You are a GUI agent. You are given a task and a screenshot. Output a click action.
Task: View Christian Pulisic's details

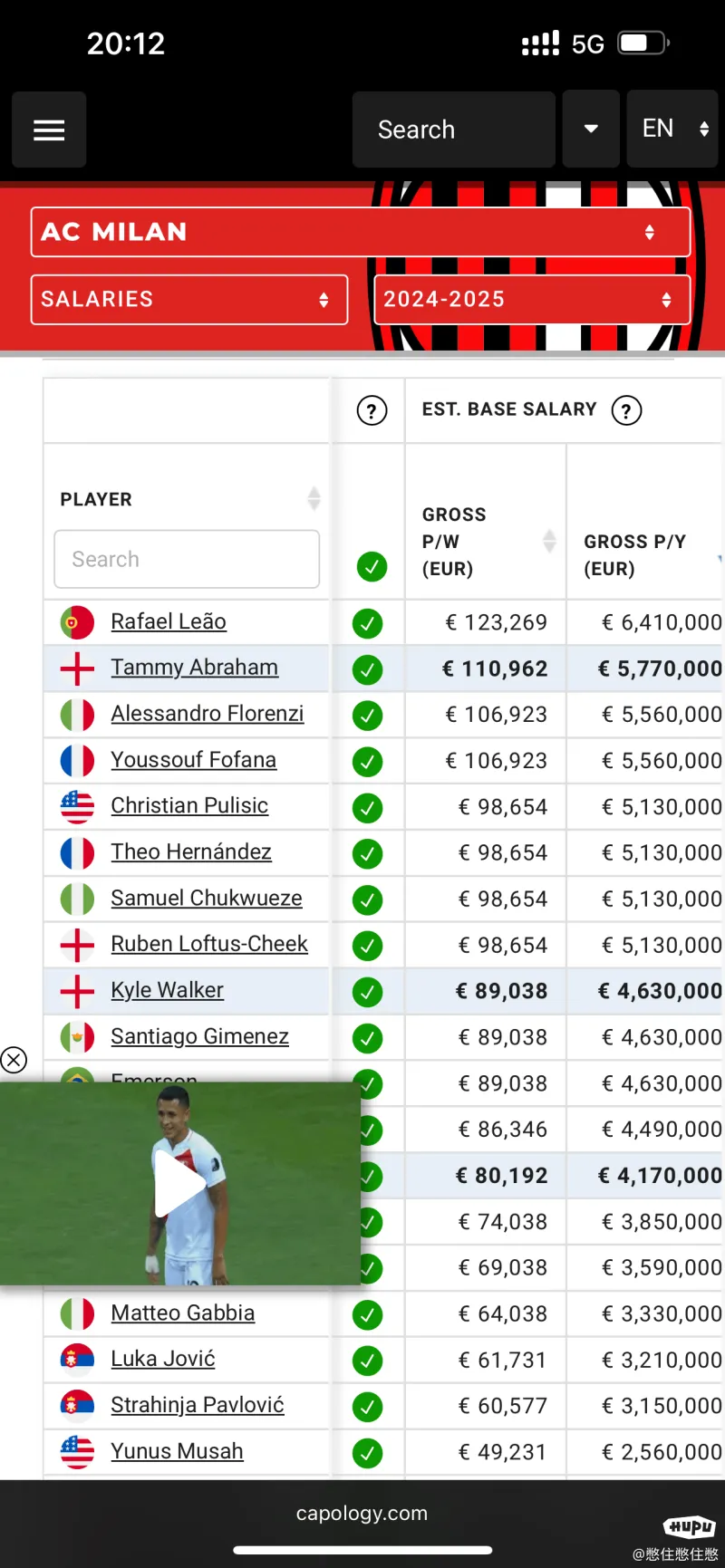[189, 805]
